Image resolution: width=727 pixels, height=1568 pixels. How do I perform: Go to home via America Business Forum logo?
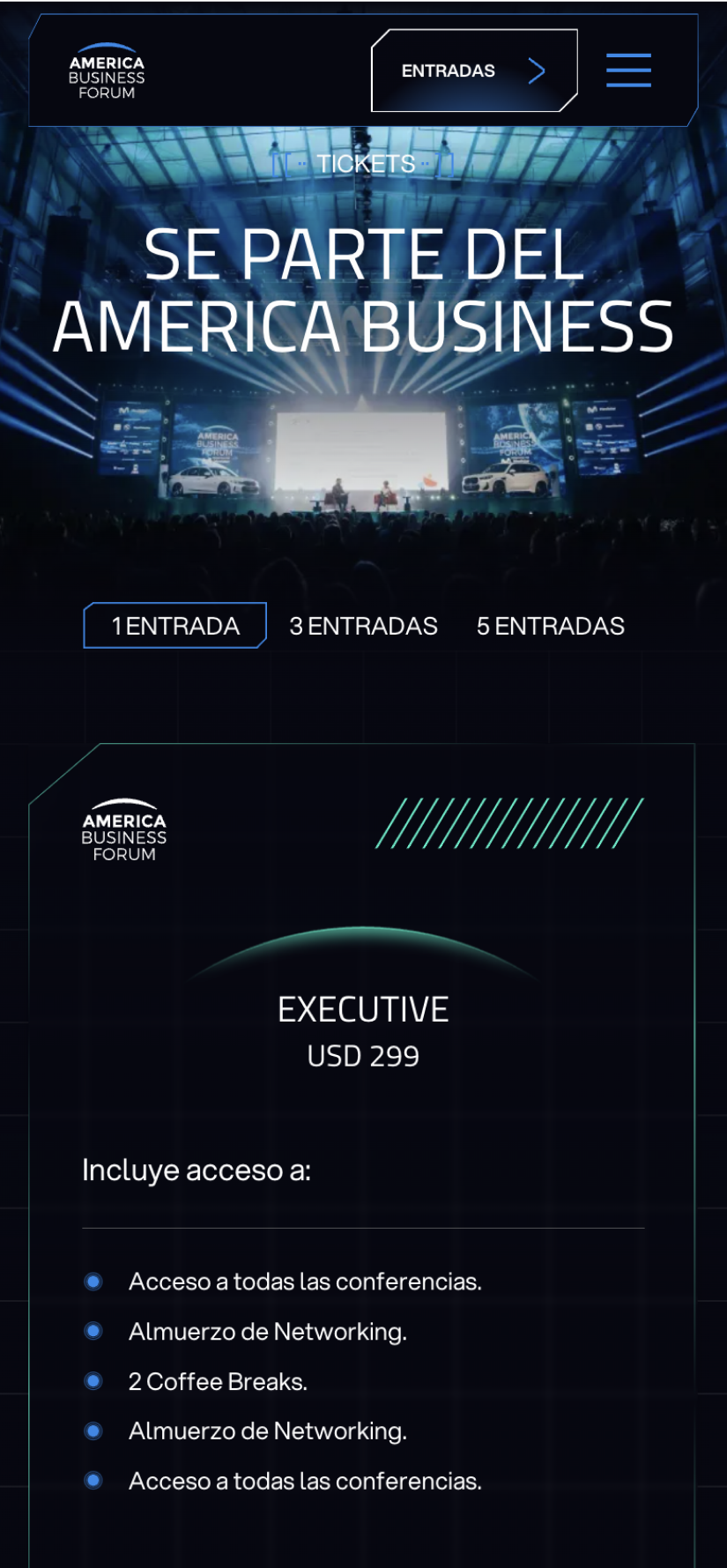[107, 71]
